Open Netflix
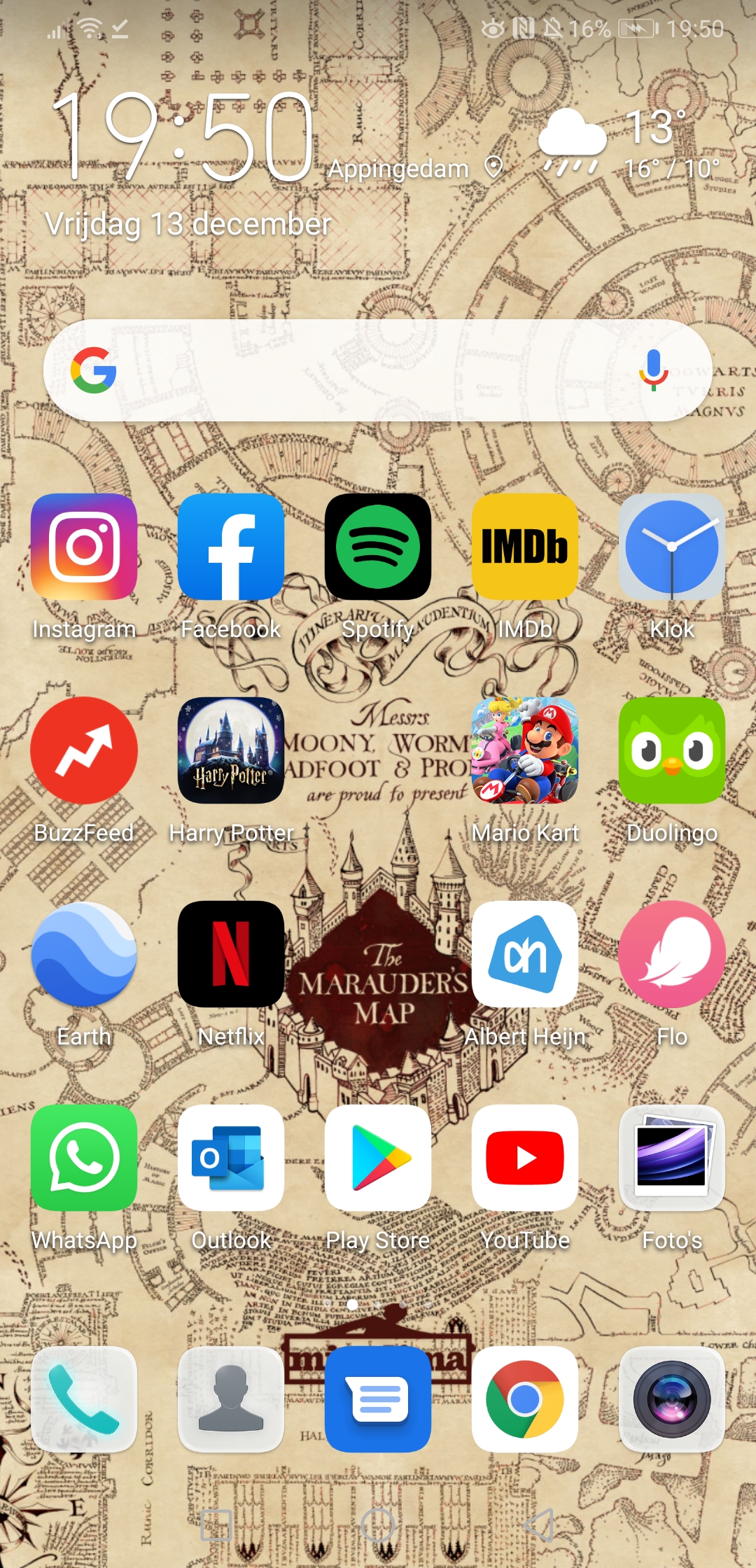 tap(231, 954)
